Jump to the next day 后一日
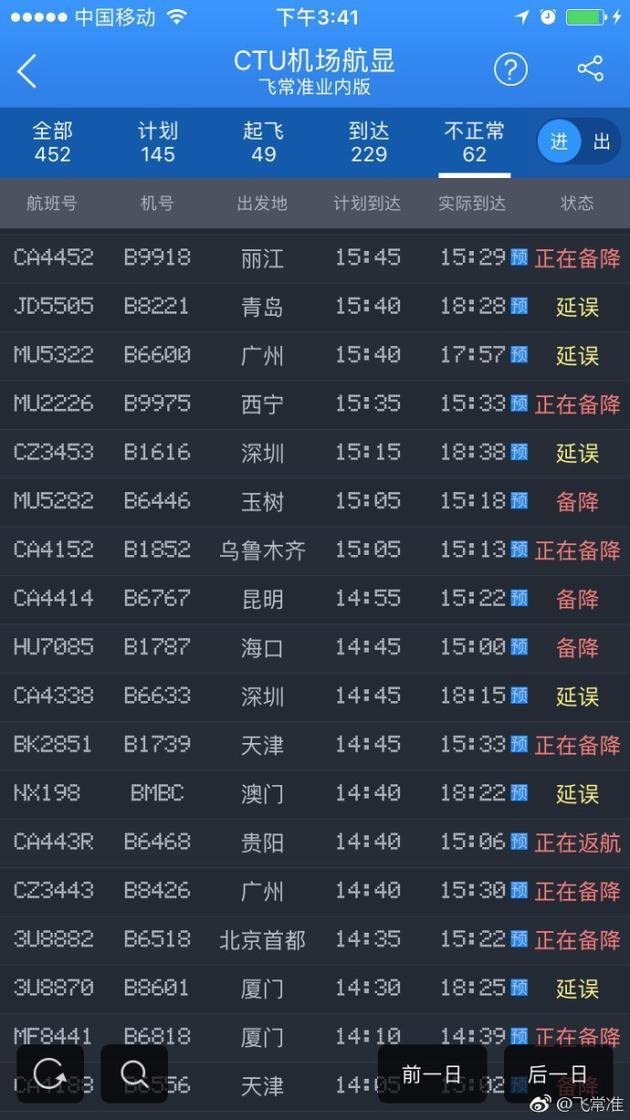 click(x=559, y=1074)
